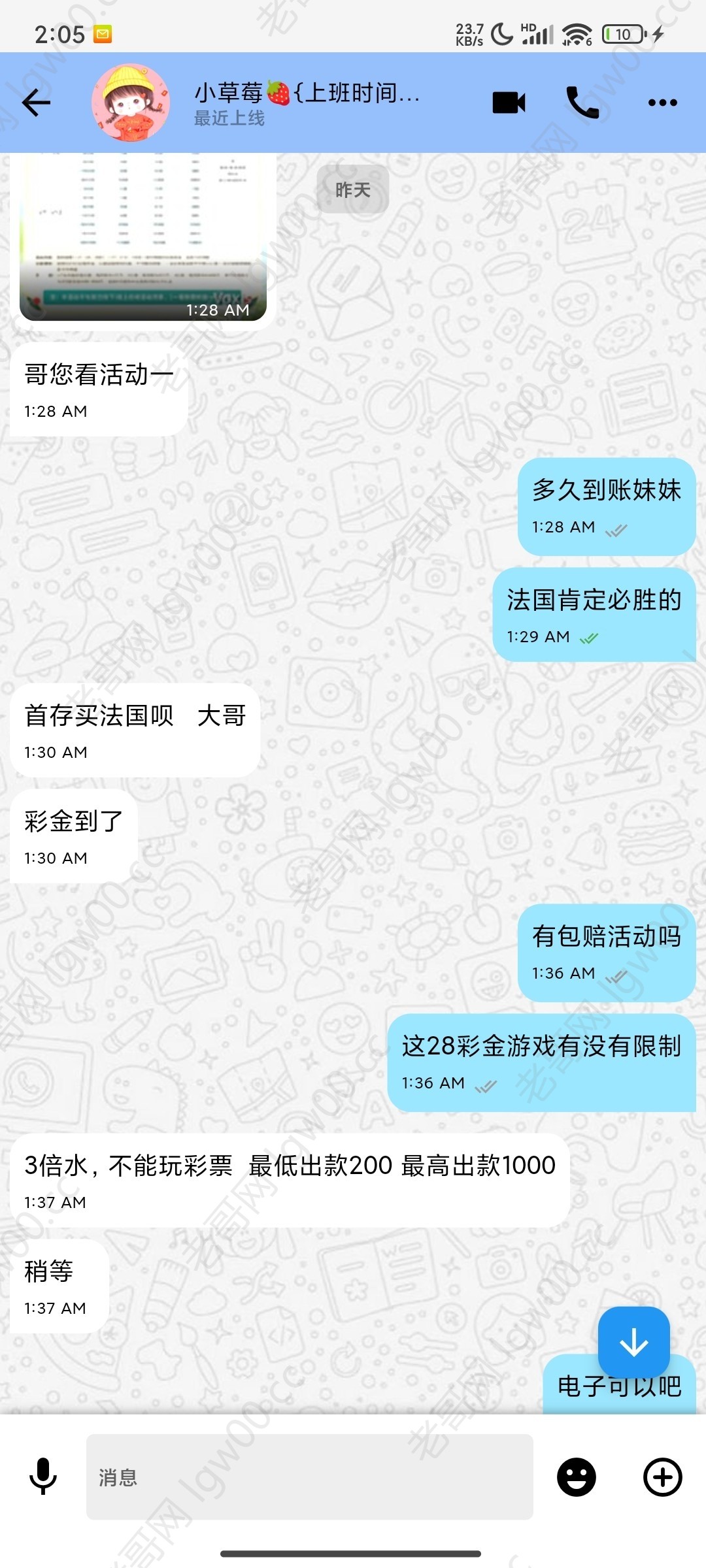Record a voice message
The height and width of the screenshot is (1568, 706).
43,1477
